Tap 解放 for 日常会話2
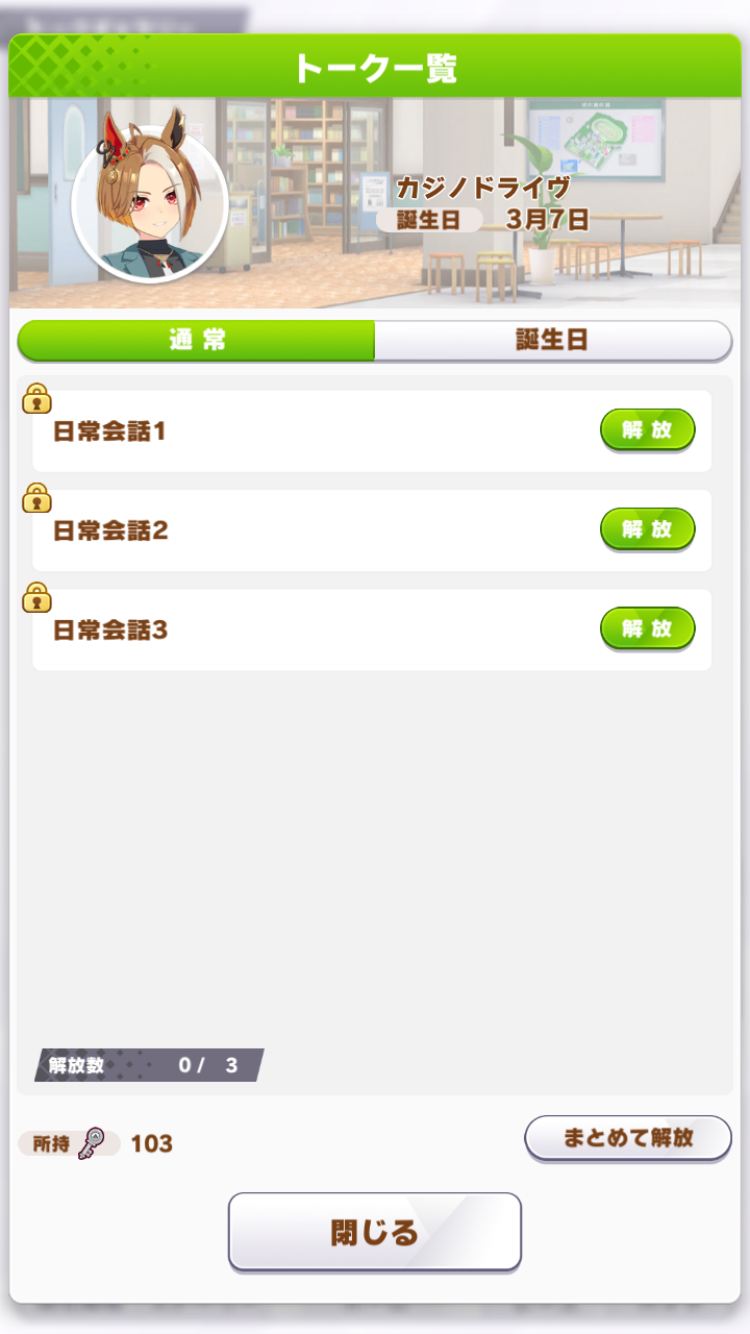Viewport: 750px width, 1334px height. point(647,529)
